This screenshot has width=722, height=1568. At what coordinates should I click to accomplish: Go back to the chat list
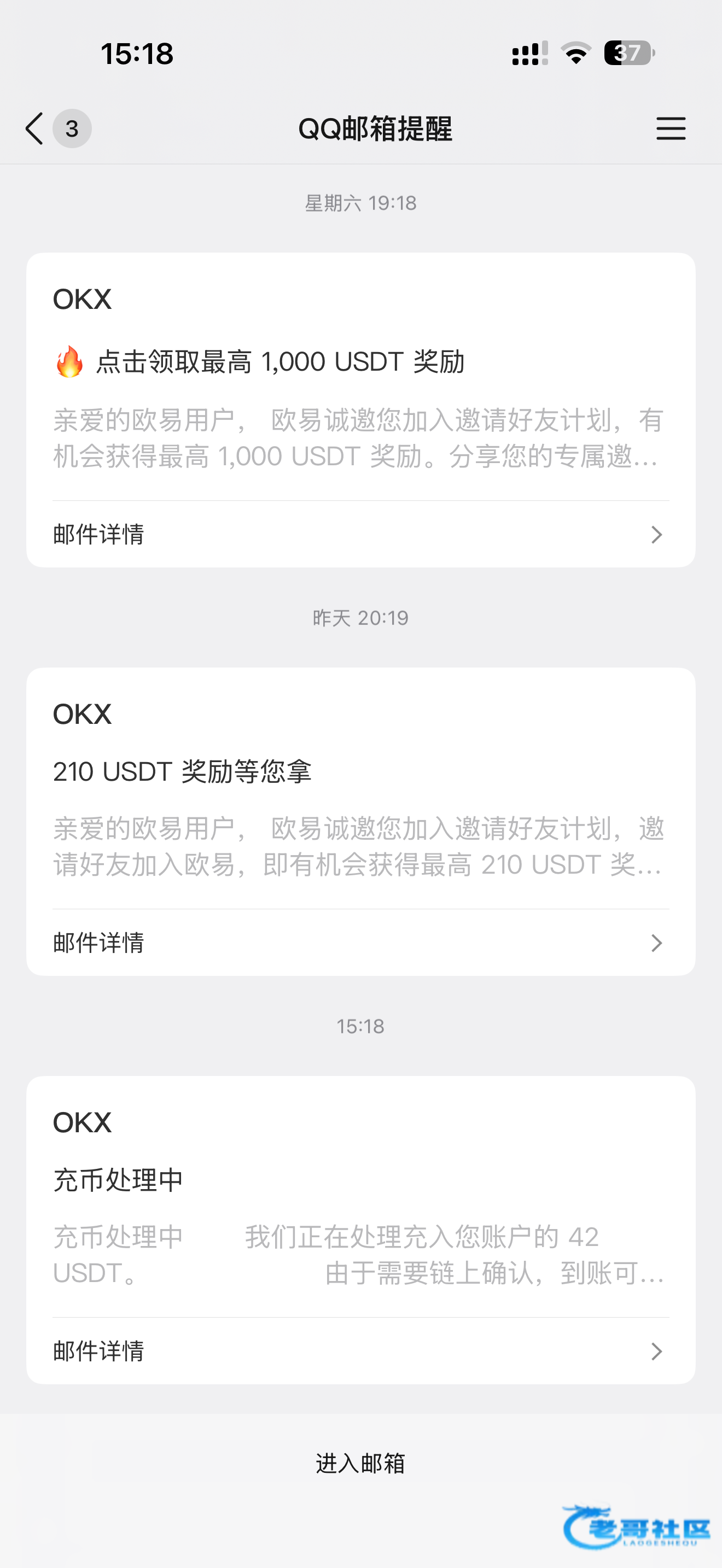pyautogui.click(x=36, y=128)
